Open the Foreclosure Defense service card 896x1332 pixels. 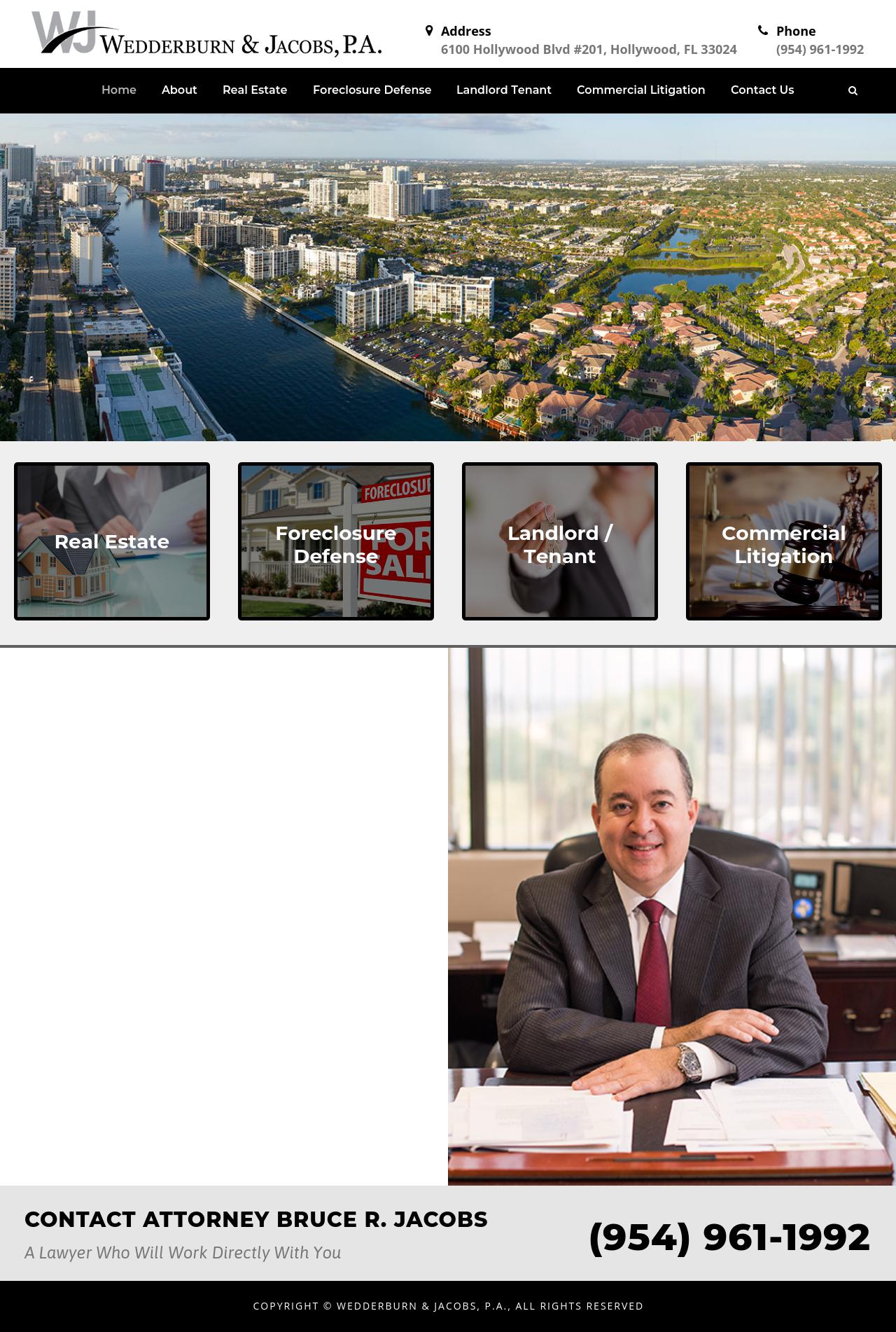pyautogui.click(x=335, y=541)
